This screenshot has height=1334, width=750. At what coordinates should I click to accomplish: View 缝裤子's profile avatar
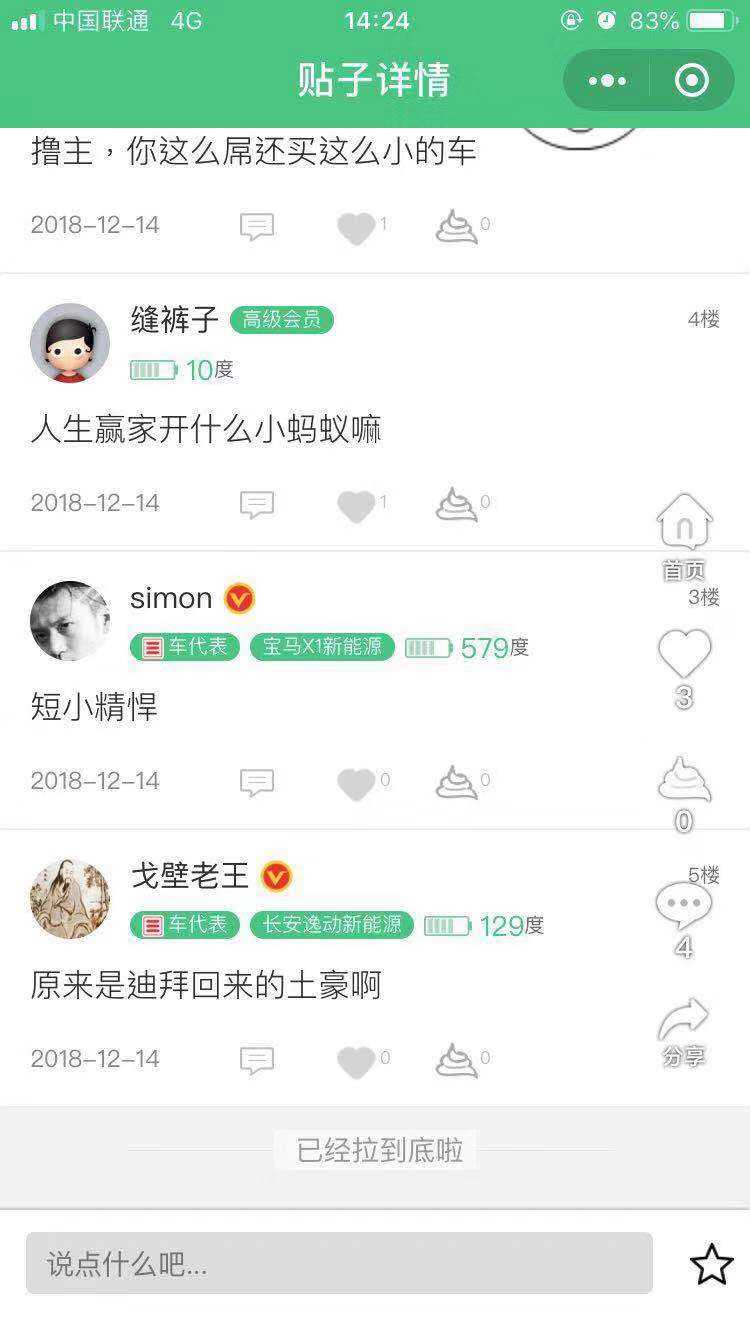pyautogui.click(x=70, y=343)
